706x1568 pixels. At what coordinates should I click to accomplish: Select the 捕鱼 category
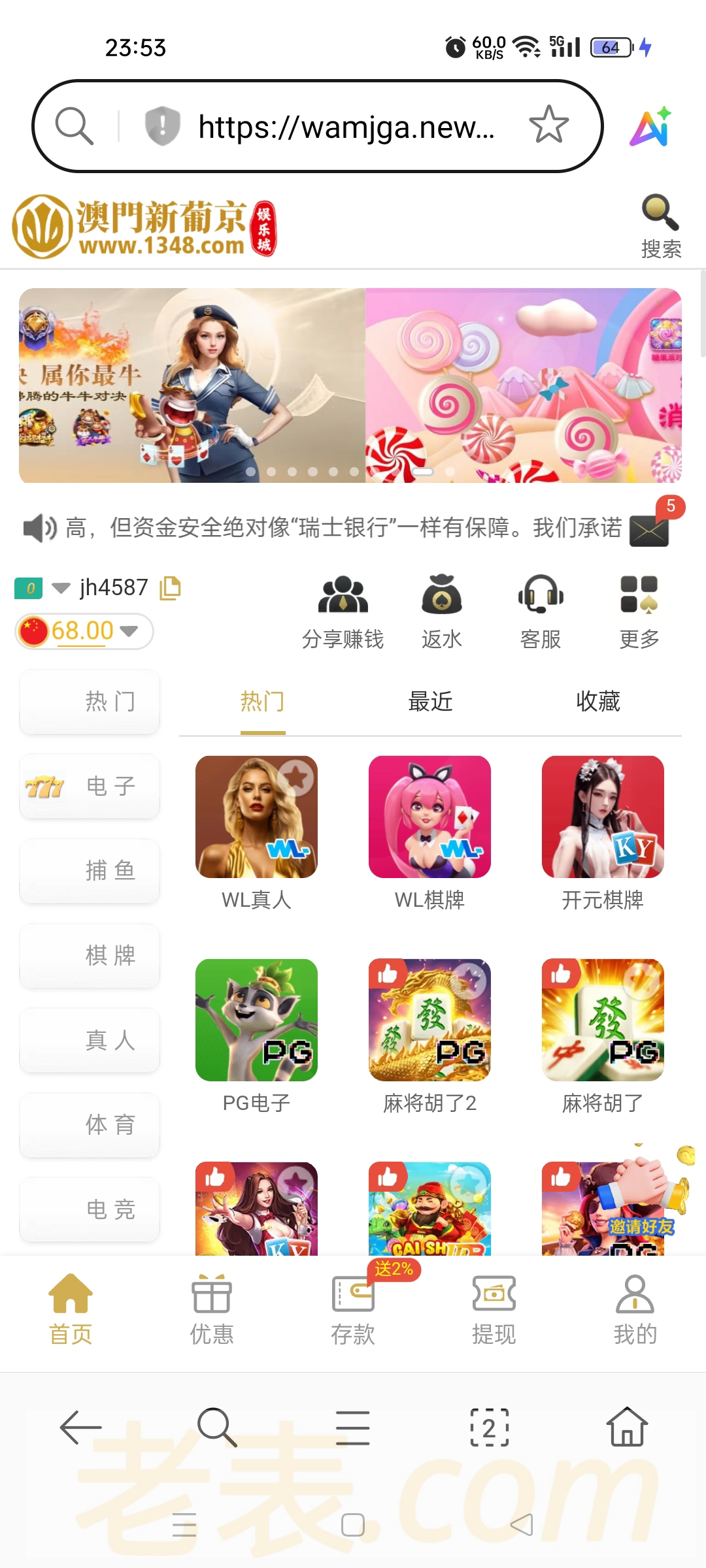click(x=90, y=871)
